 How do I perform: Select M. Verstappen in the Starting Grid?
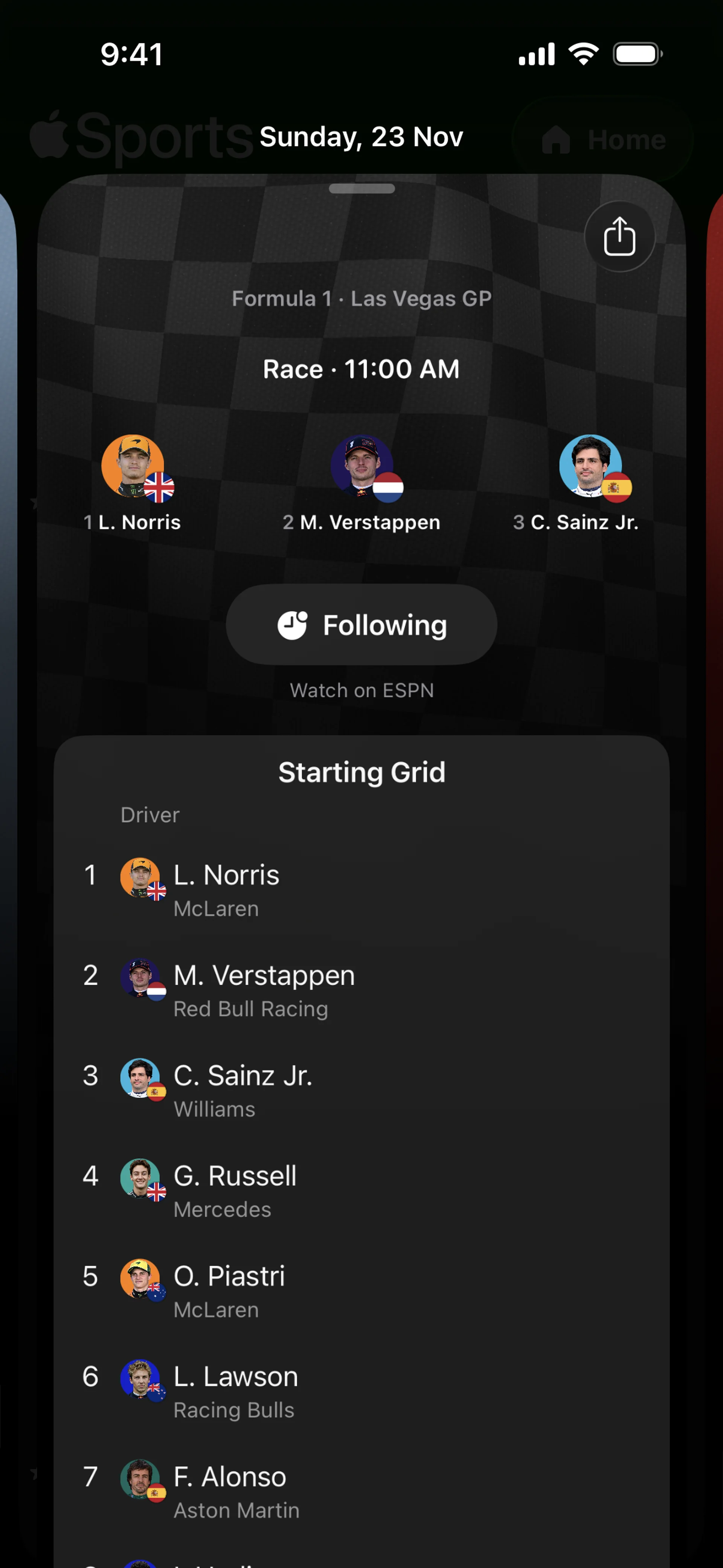point(361,990)
